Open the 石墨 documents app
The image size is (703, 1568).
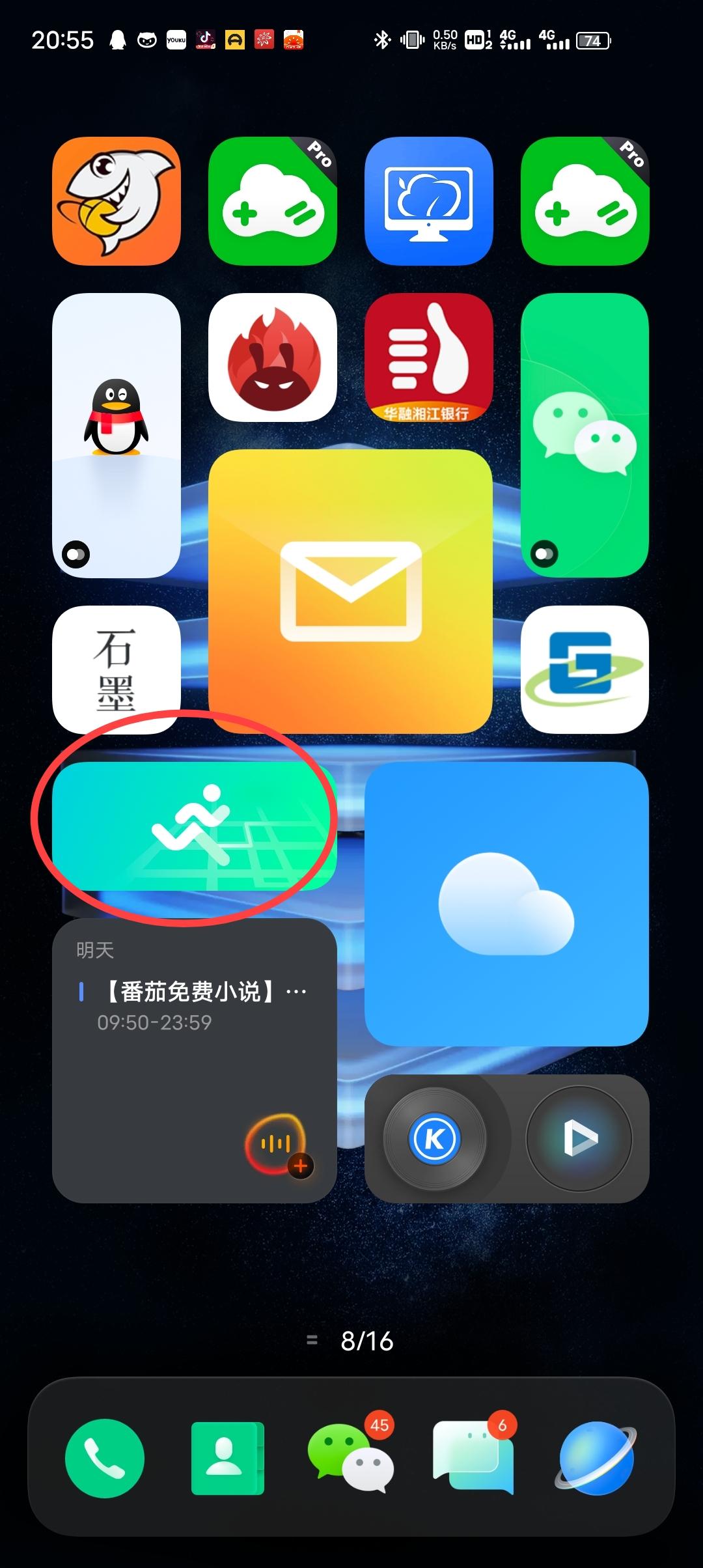116,669
